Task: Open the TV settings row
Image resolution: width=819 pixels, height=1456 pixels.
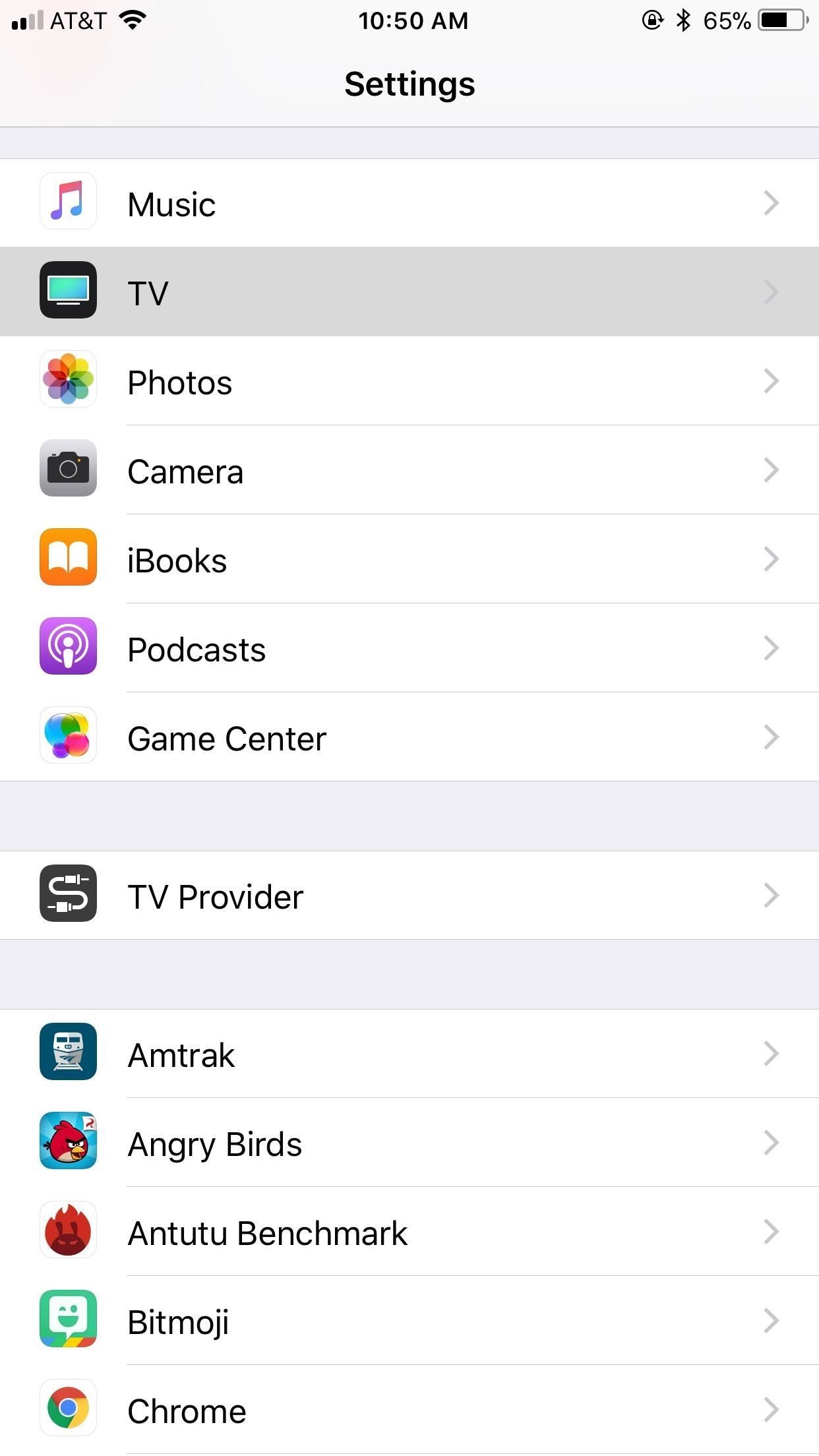Action: [x=409, y=291]
